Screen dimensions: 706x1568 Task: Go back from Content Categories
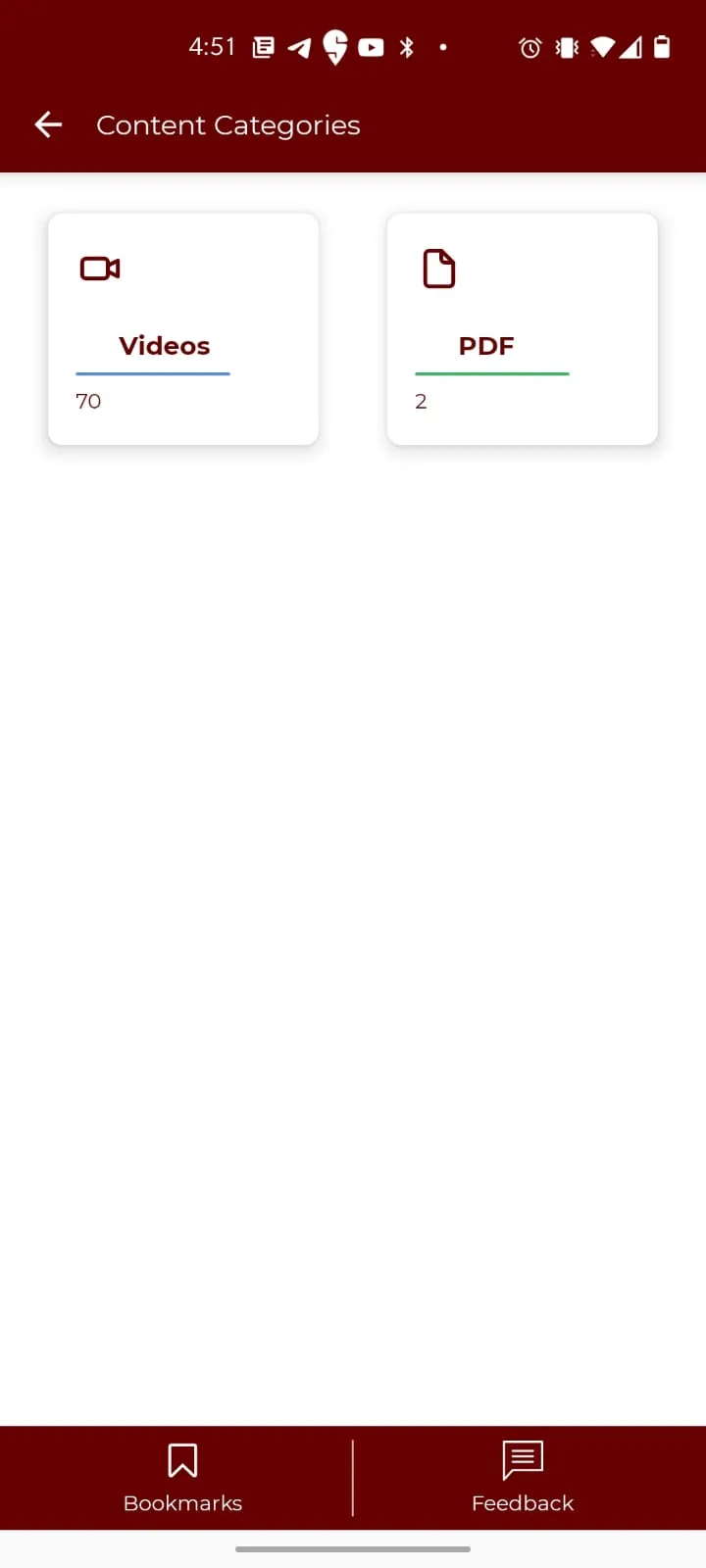tap(48, 124)
